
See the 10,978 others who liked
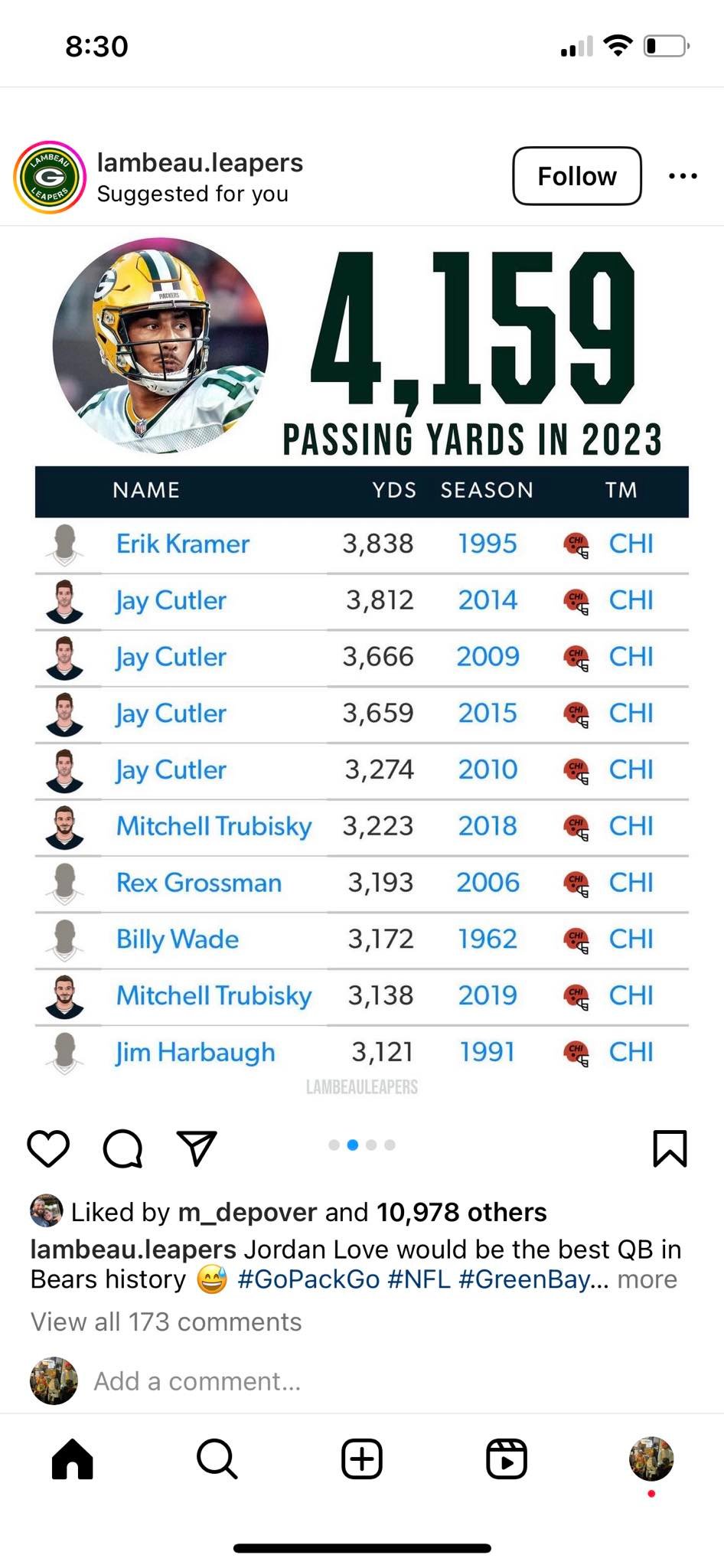(461, 1212)
